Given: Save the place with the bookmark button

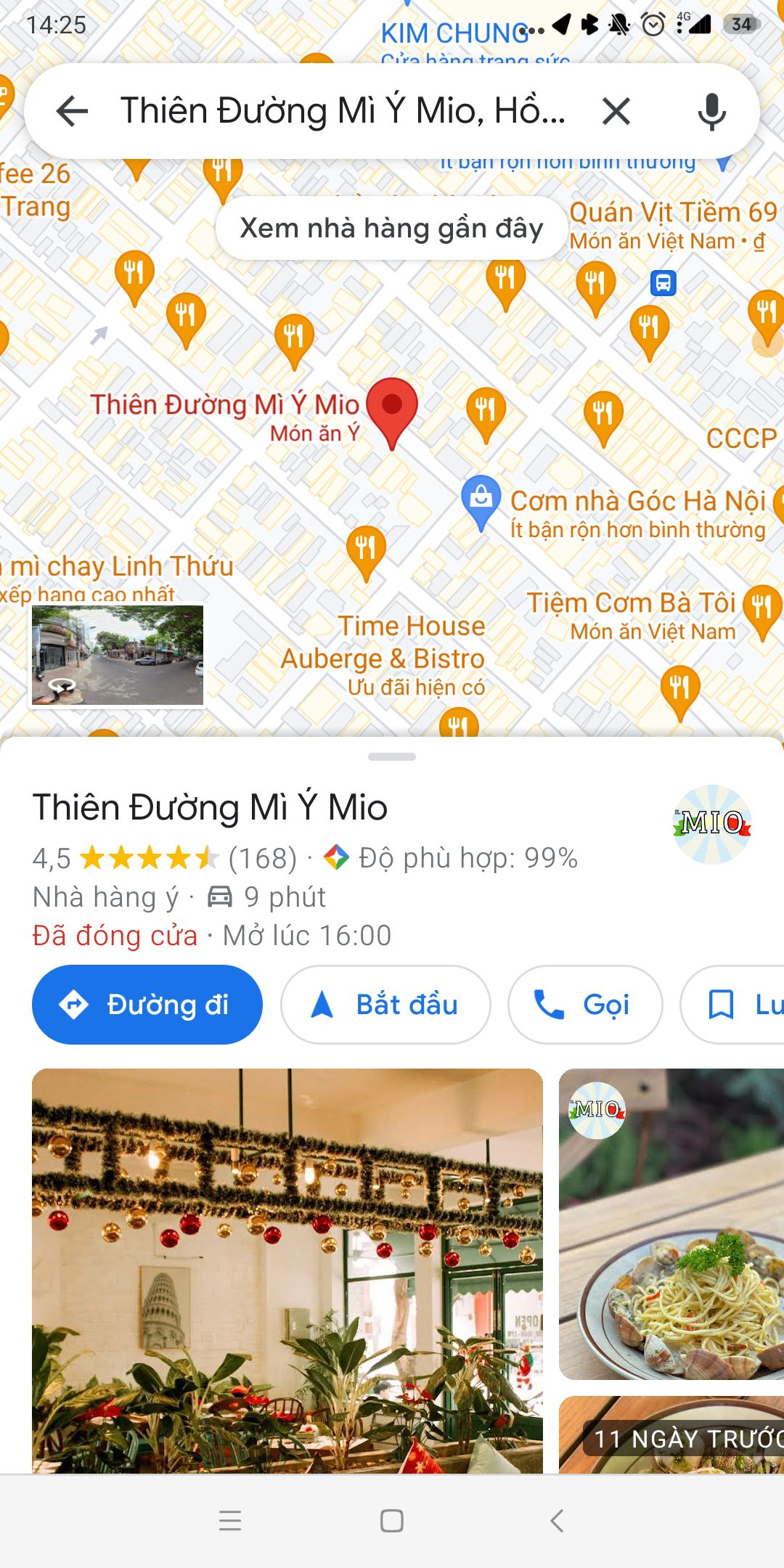Looking at the screenshot, I should (733, 1005).
